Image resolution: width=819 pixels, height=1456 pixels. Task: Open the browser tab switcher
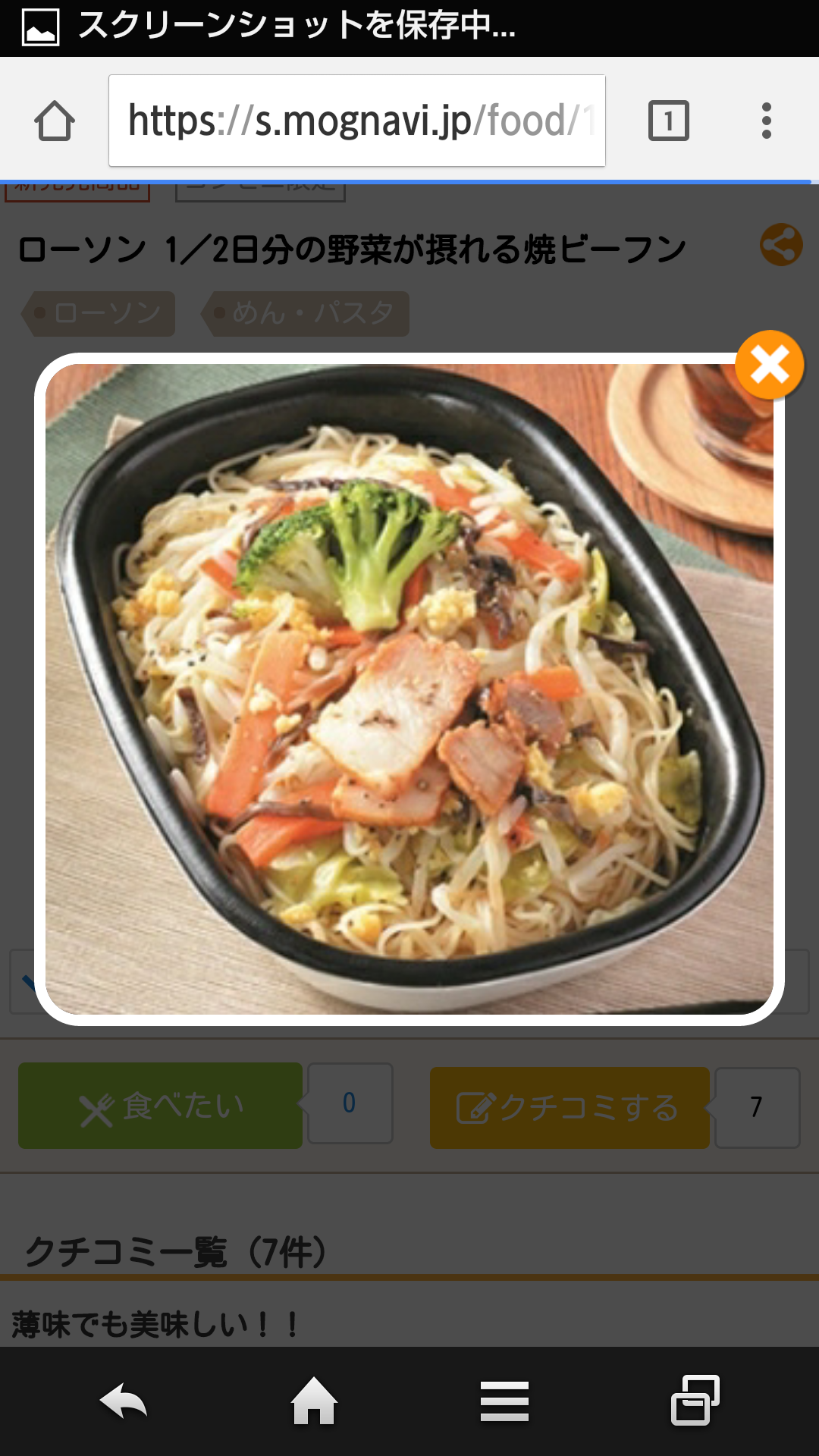pos(668,121)
